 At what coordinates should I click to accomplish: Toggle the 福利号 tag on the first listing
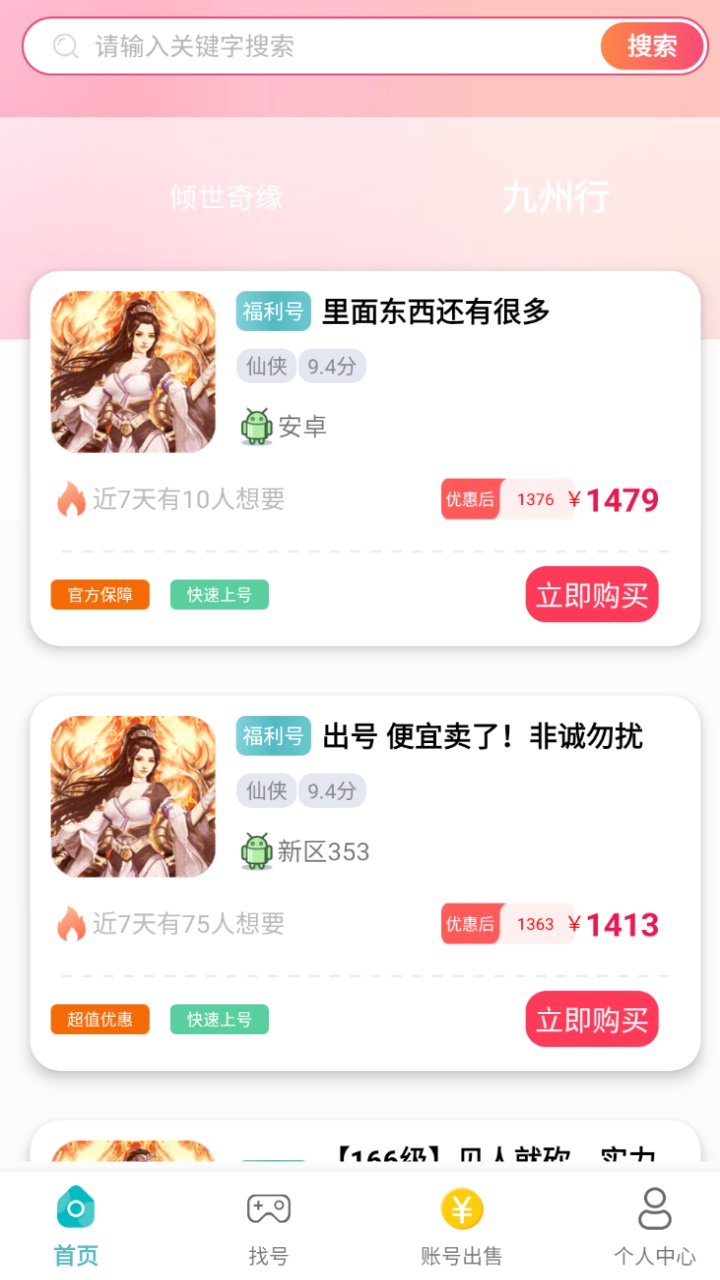[x=272, y=311]
